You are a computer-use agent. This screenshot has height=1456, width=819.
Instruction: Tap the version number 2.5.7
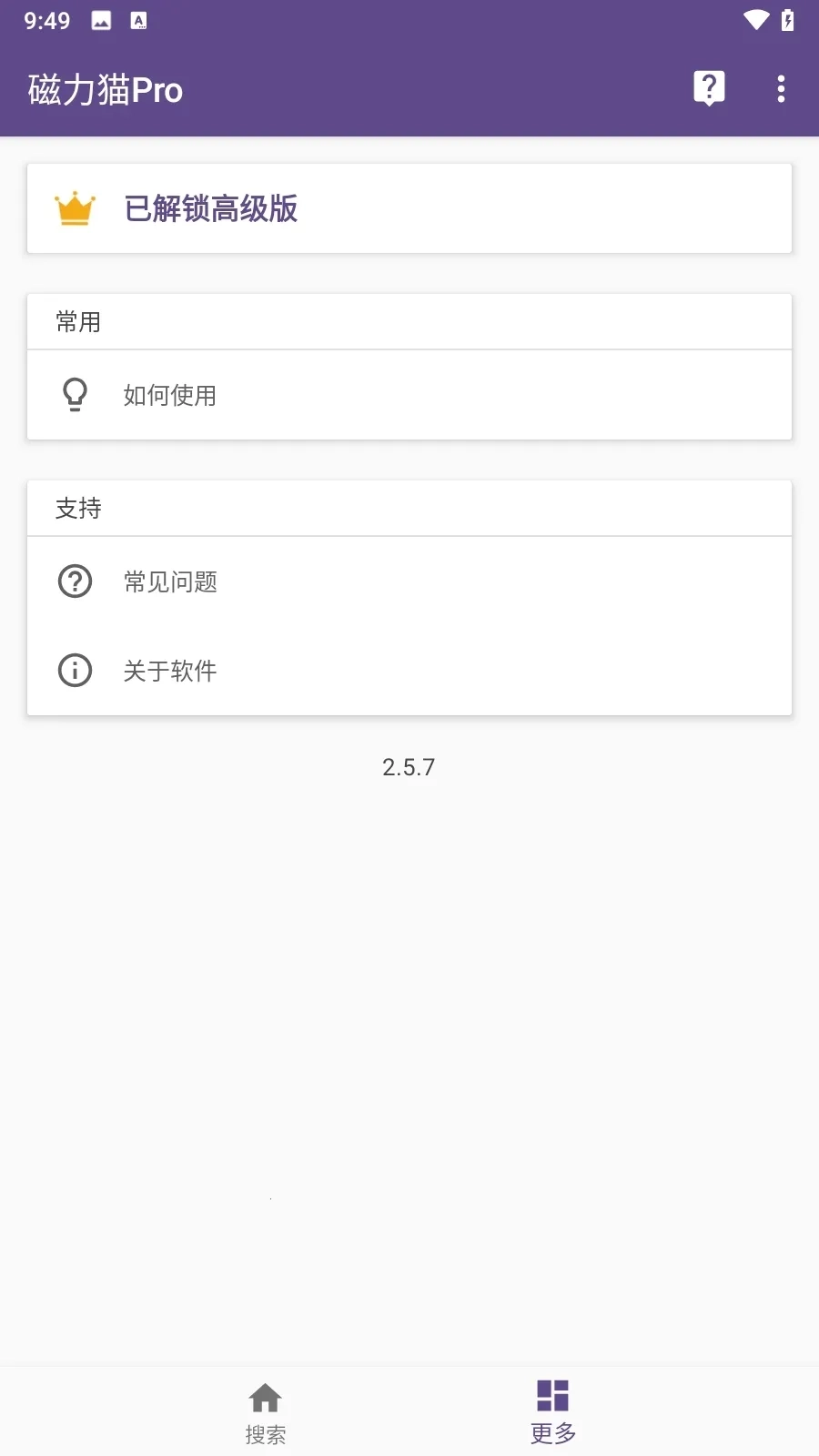(x=409, y=766)
